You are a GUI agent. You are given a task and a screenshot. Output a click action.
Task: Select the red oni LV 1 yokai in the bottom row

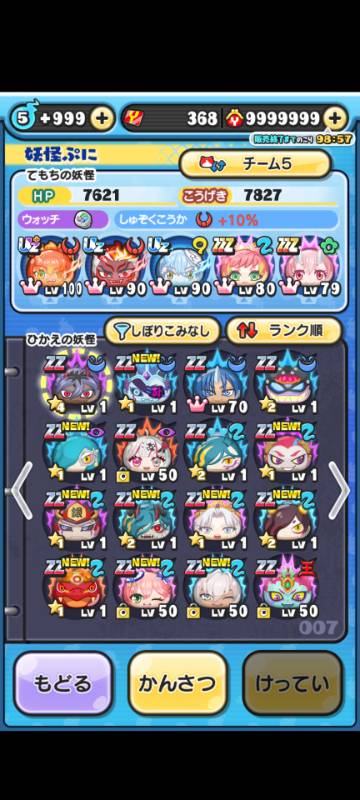tap(74, 587)
